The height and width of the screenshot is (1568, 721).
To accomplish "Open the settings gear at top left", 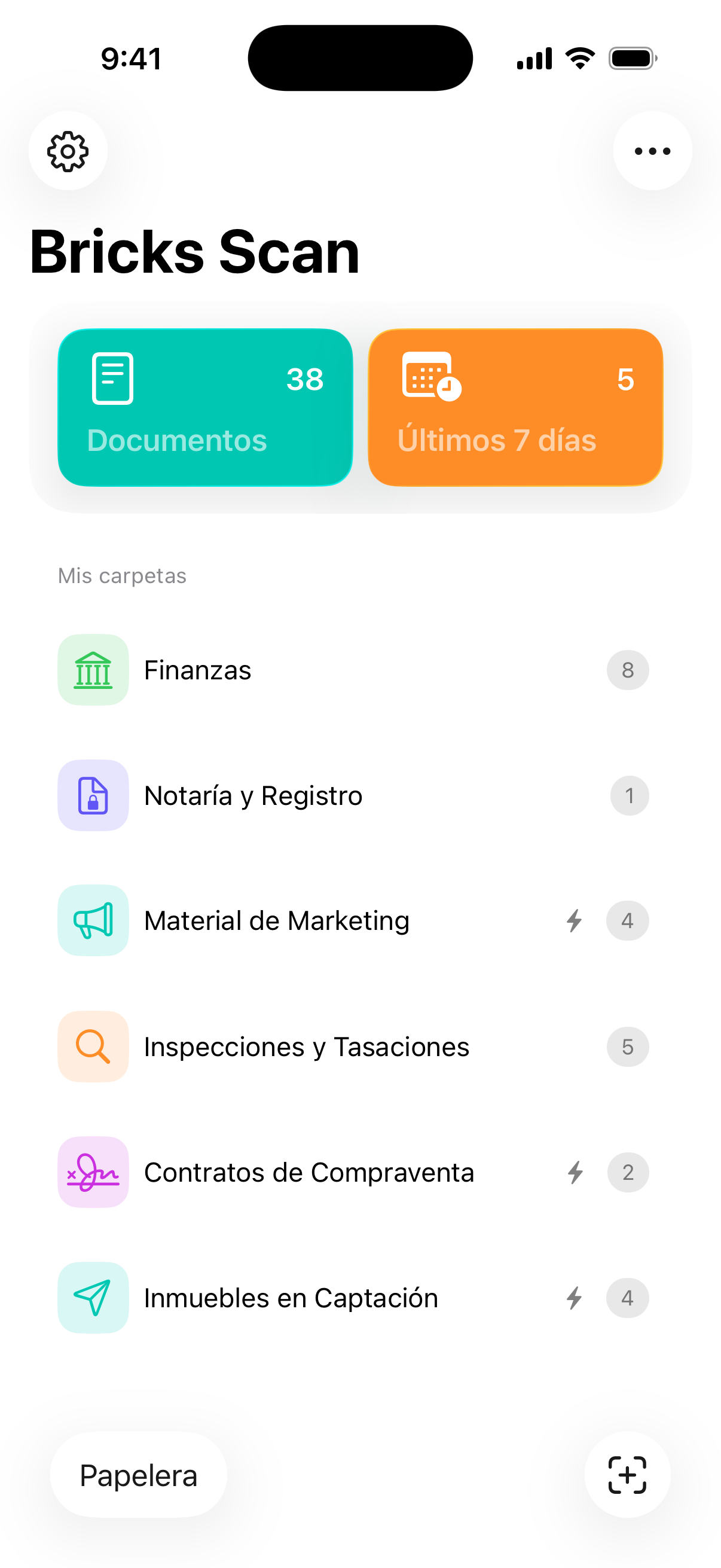I will 68,151.
